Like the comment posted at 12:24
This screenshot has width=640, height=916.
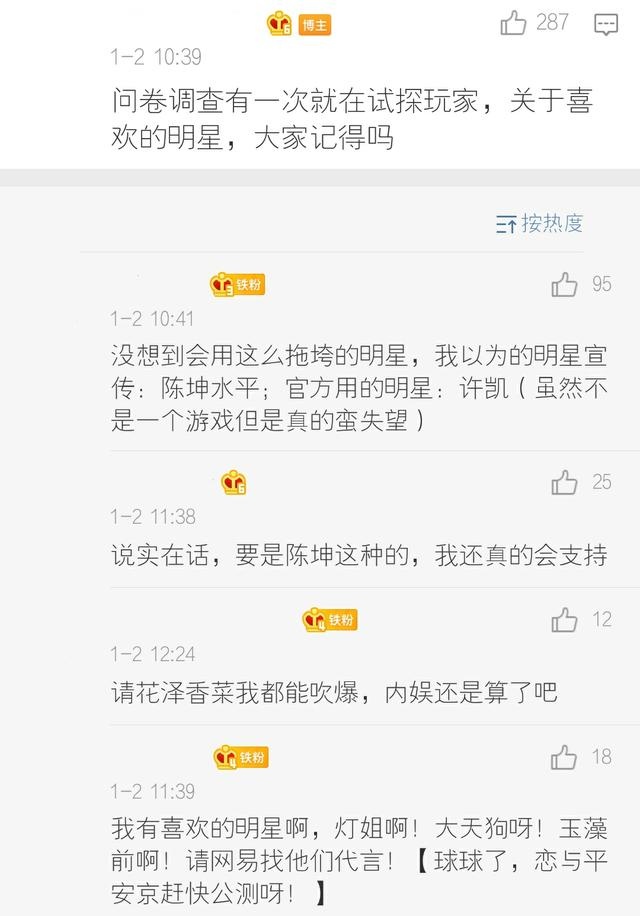click(x=565, y=620)
